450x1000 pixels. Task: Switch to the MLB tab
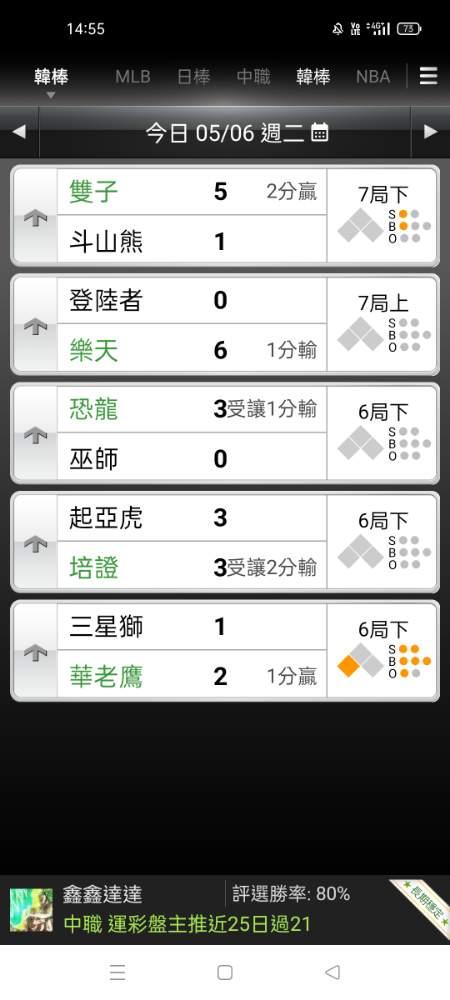click(133, 77)
